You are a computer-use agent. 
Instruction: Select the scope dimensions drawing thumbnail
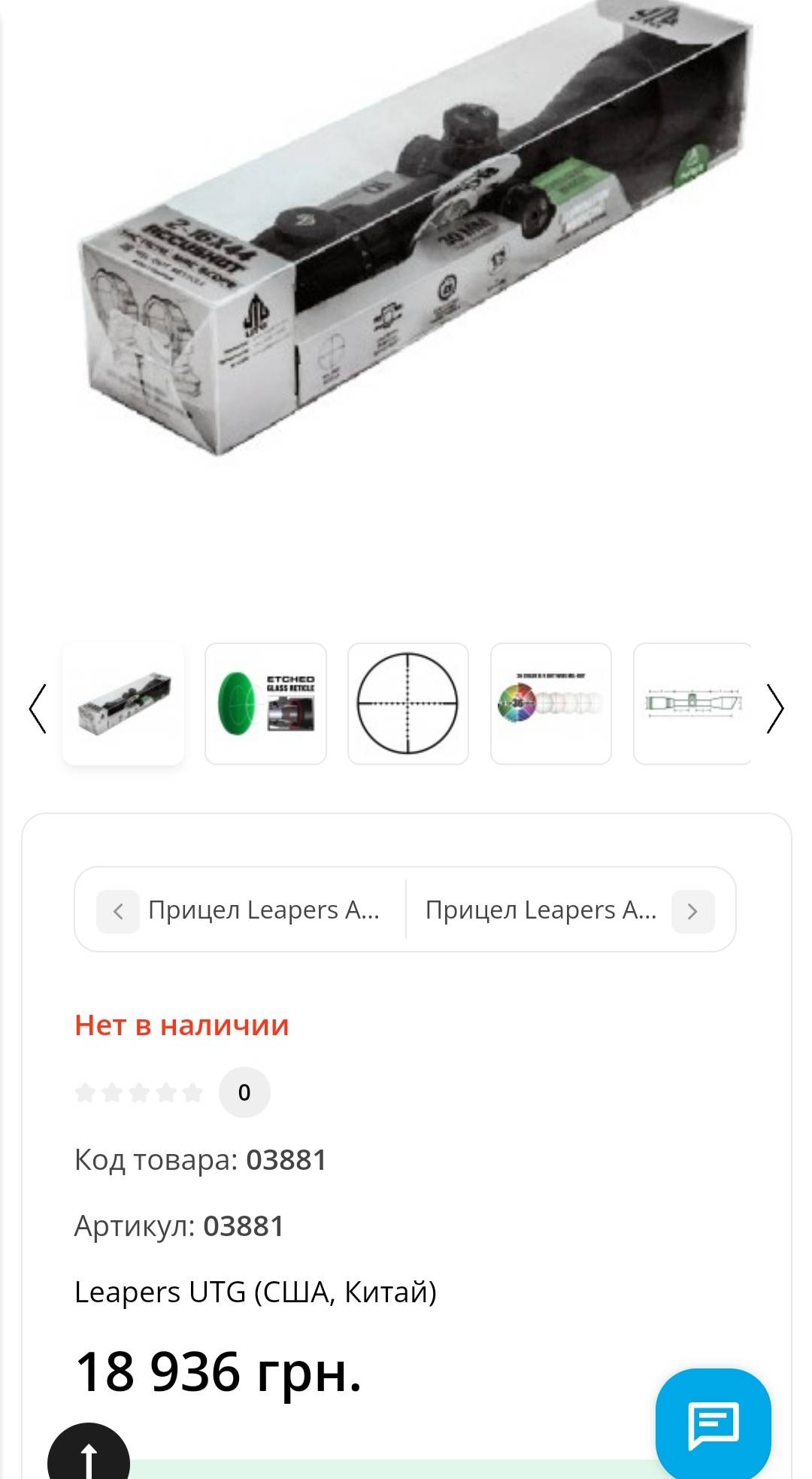692,703
